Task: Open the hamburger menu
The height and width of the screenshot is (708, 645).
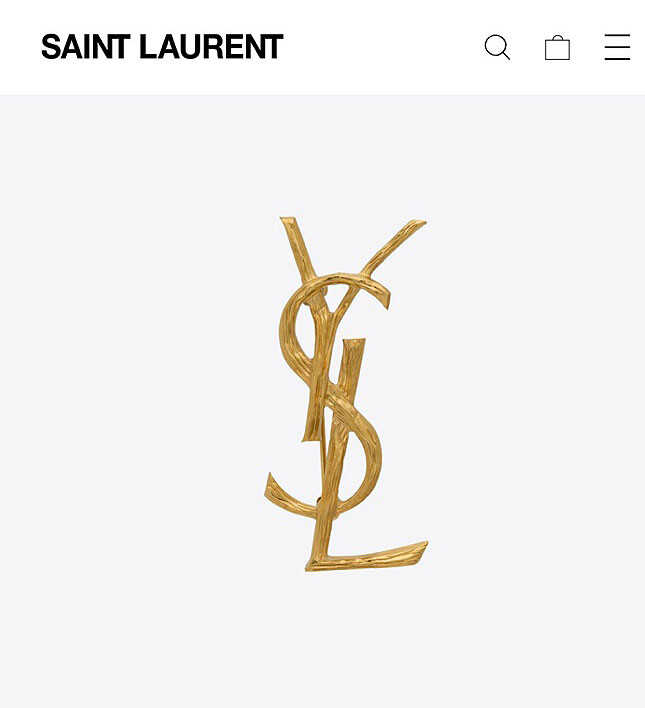Action: coord(617,47)
